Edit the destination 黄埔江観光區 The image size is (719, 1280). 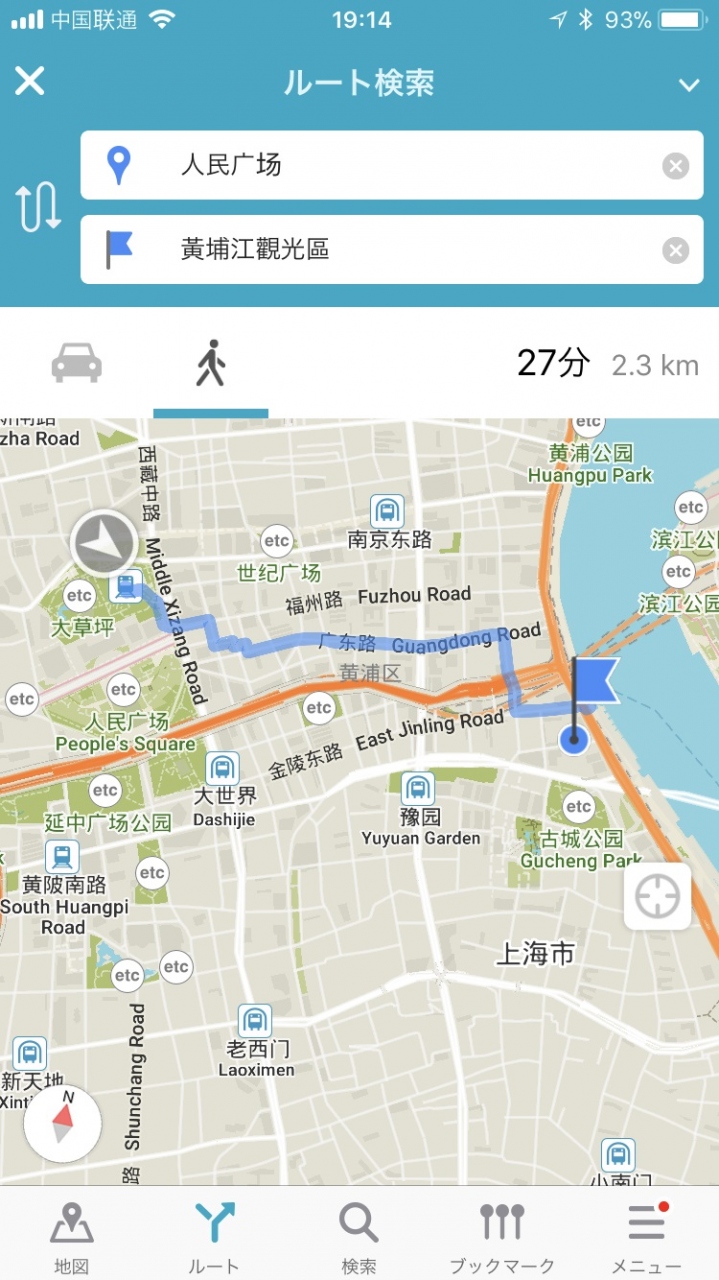point(390,250)
